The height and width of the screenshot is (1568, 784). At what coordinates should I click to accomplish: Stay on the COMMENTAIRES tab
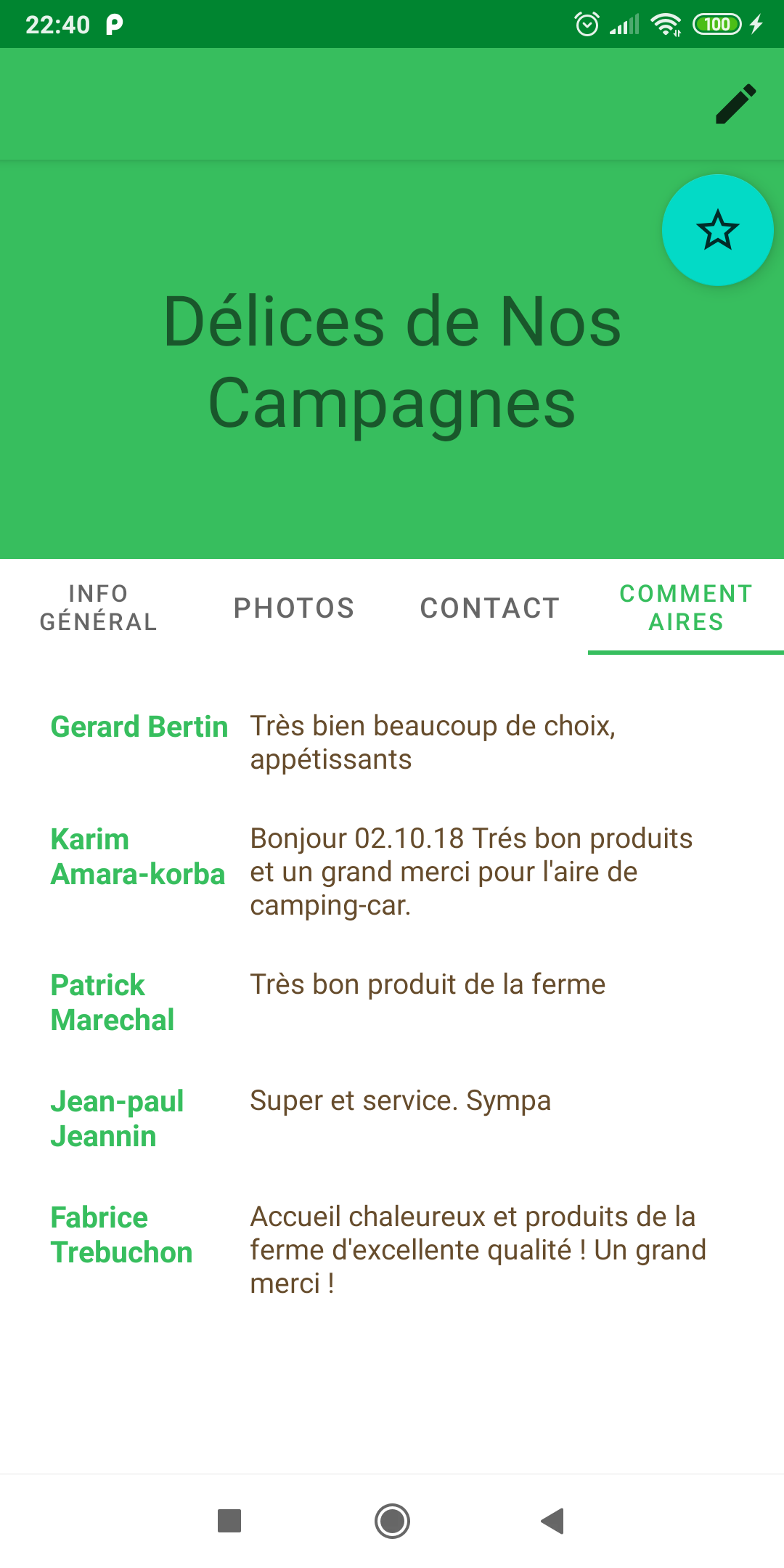point(685,608)
